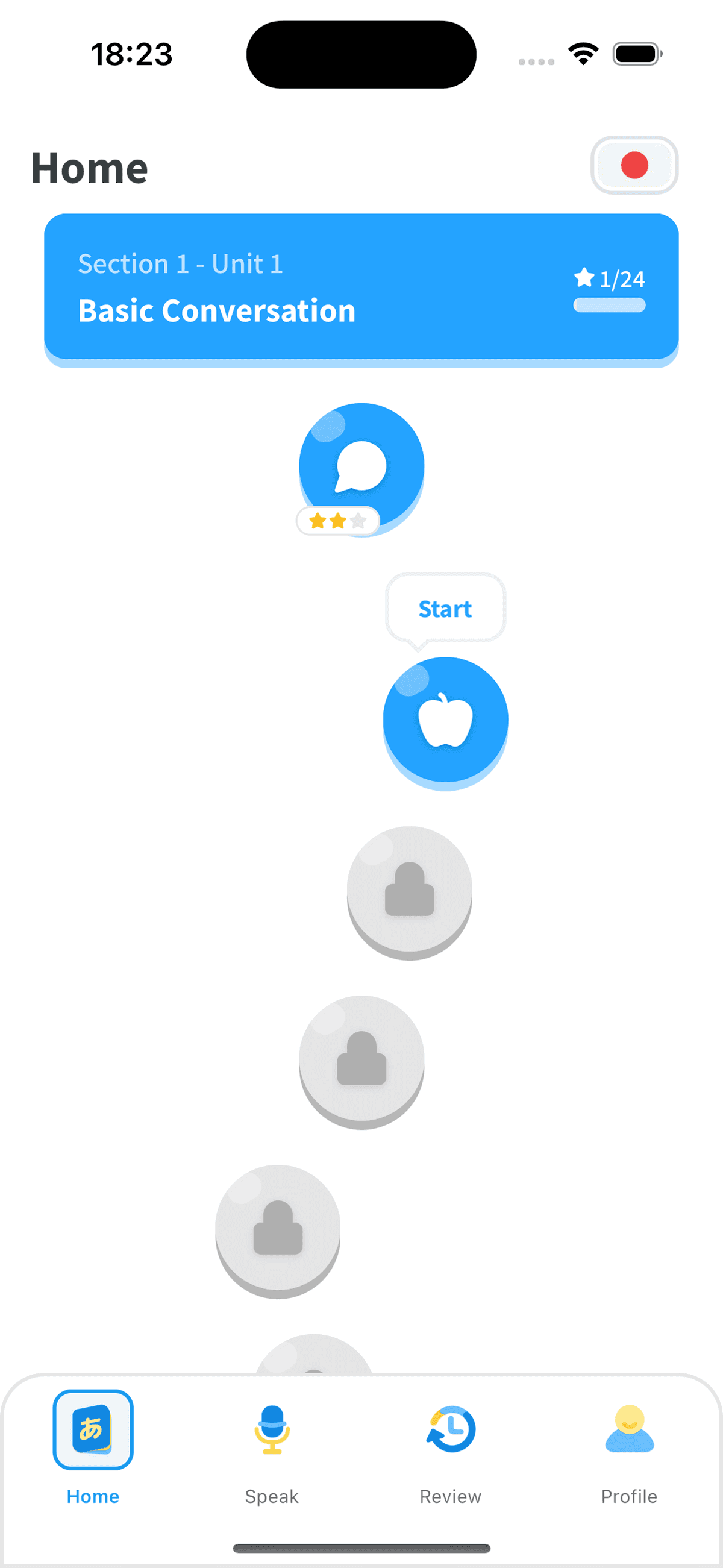Tap the first locked lesson circle

[409, 891]
